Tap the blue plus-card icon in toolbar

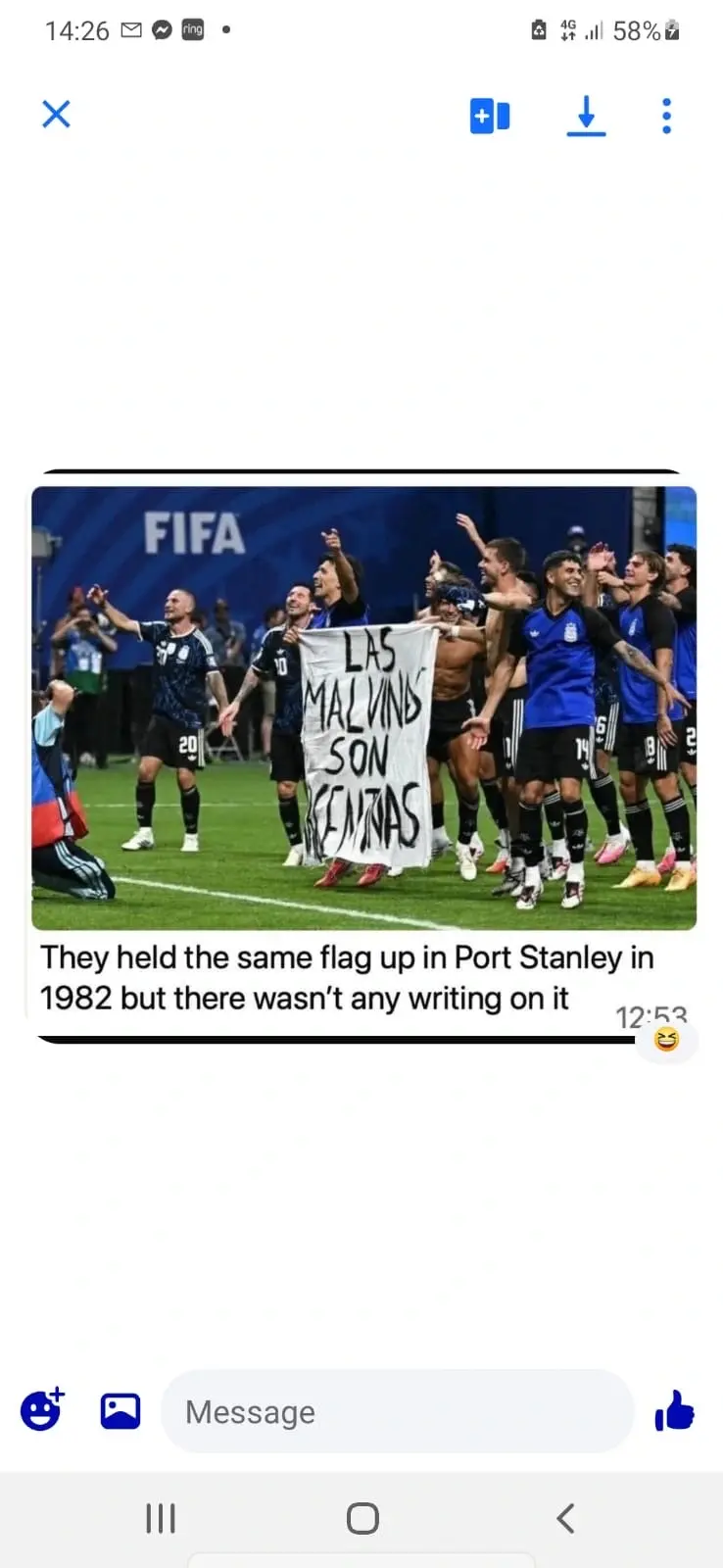[x=490, y=116]
